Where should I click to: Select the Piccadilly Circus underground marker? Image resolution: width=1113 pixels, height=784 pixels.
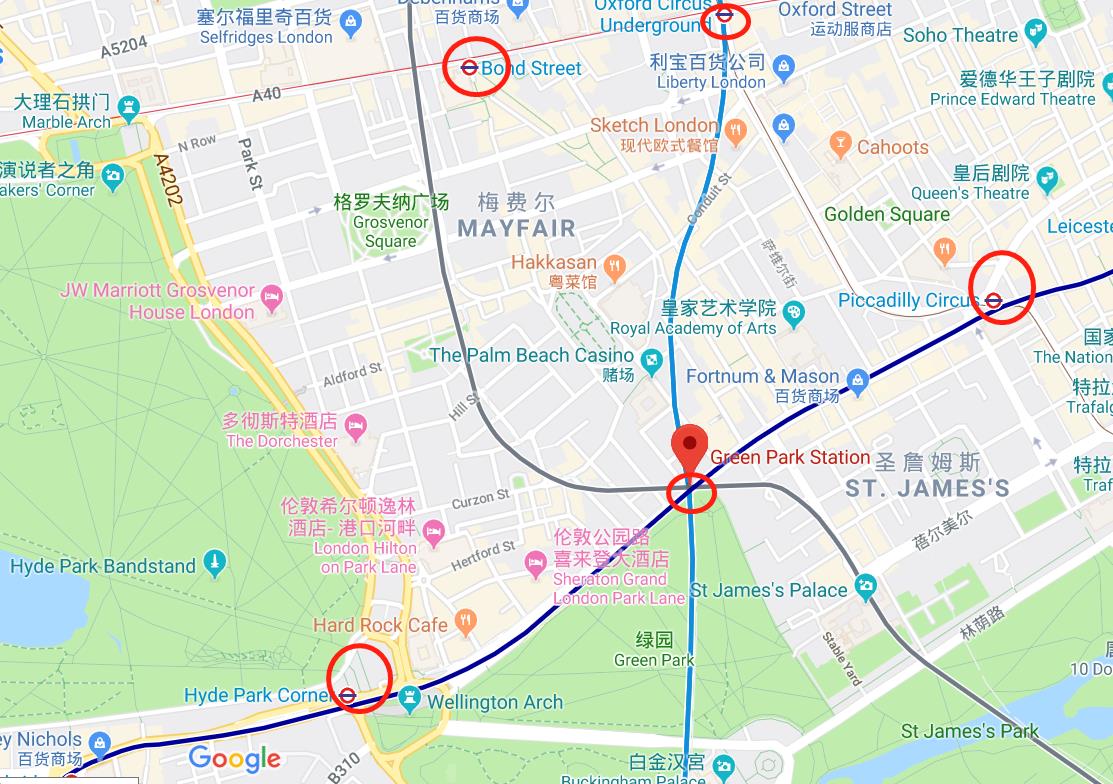pyautogui.click(x=993, y=299)
